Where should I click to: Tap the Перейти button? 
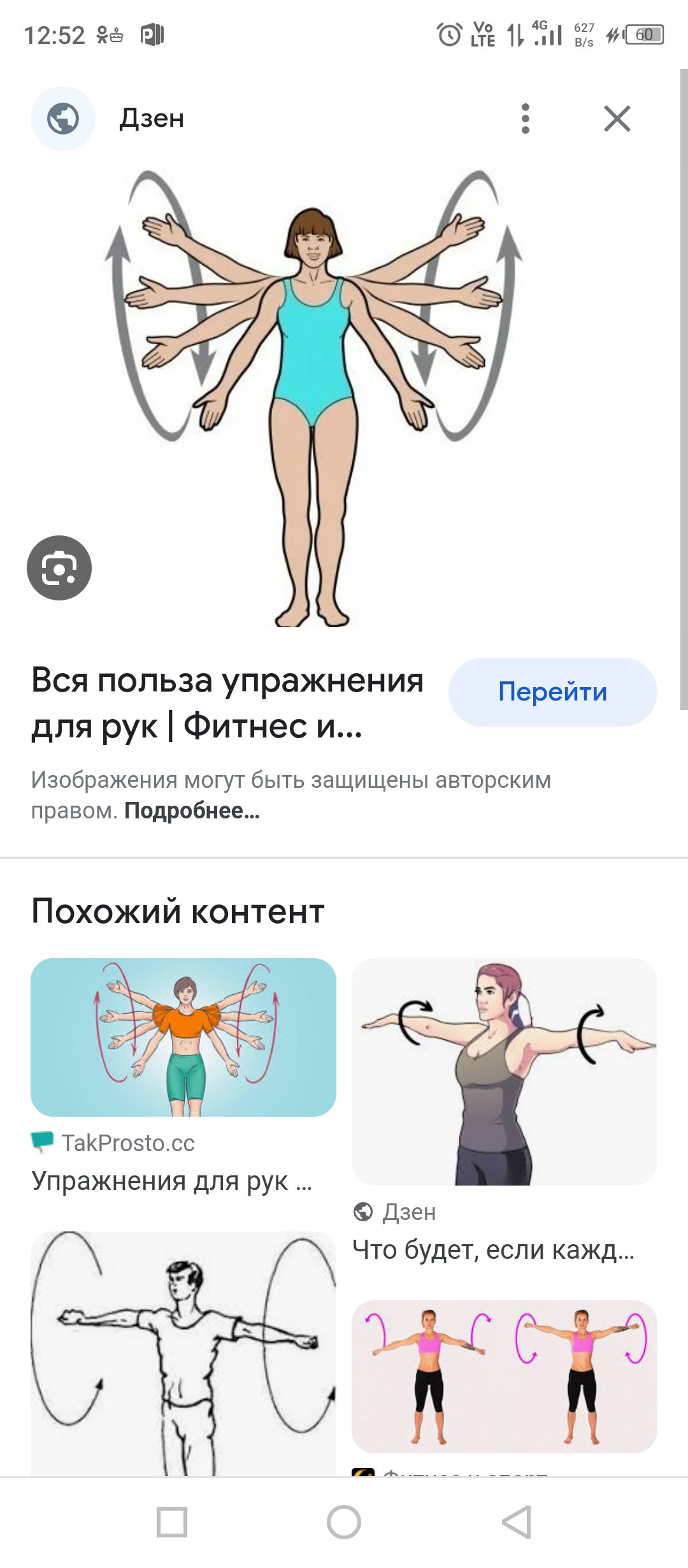[552, 692]
